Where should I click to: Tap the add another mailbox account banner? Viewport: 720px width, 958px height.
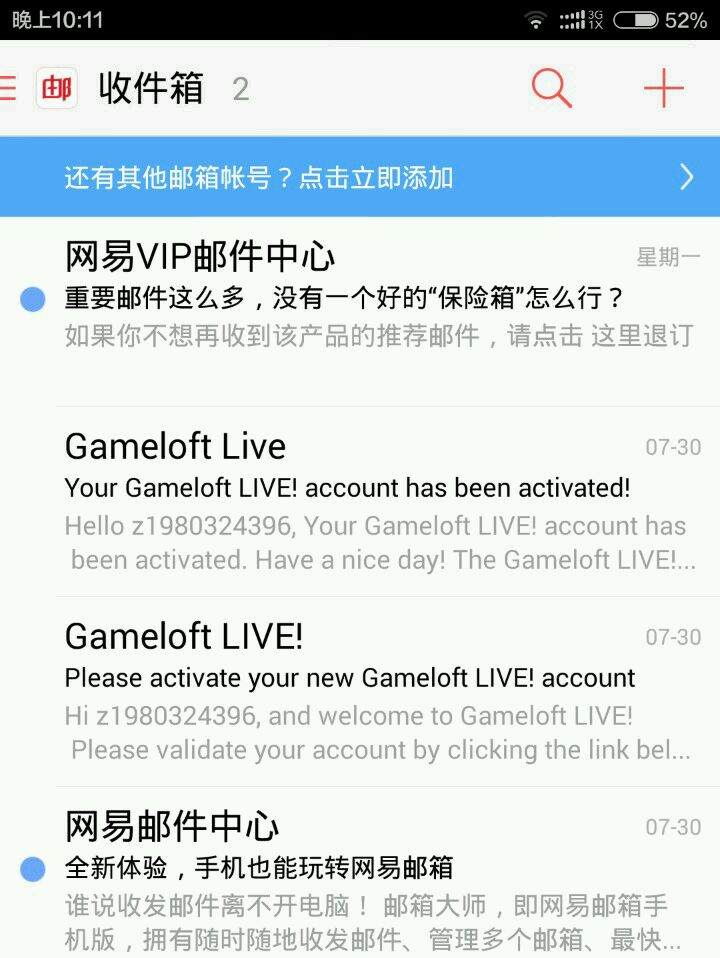(x=360, y=177)
